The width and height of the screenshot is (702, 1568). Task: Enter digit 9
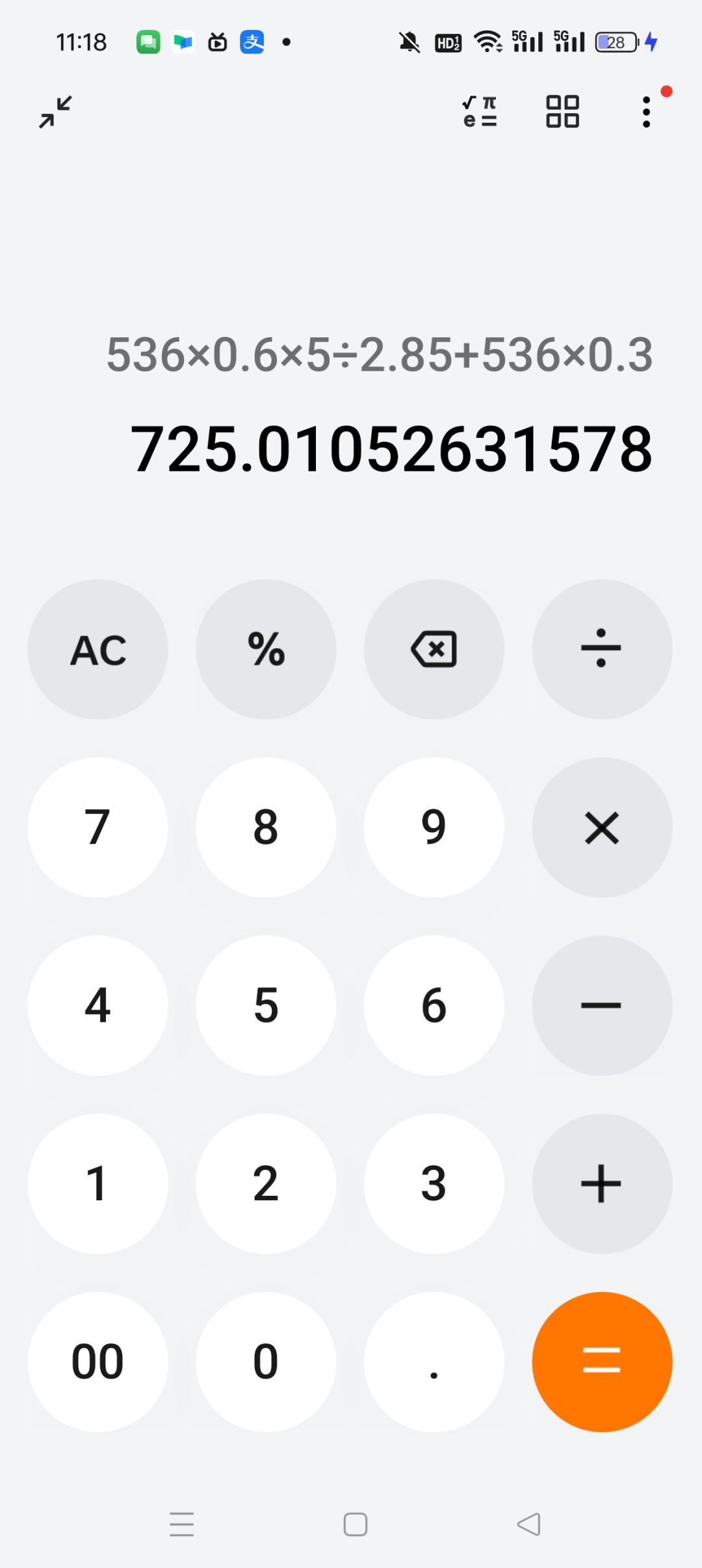434,828
